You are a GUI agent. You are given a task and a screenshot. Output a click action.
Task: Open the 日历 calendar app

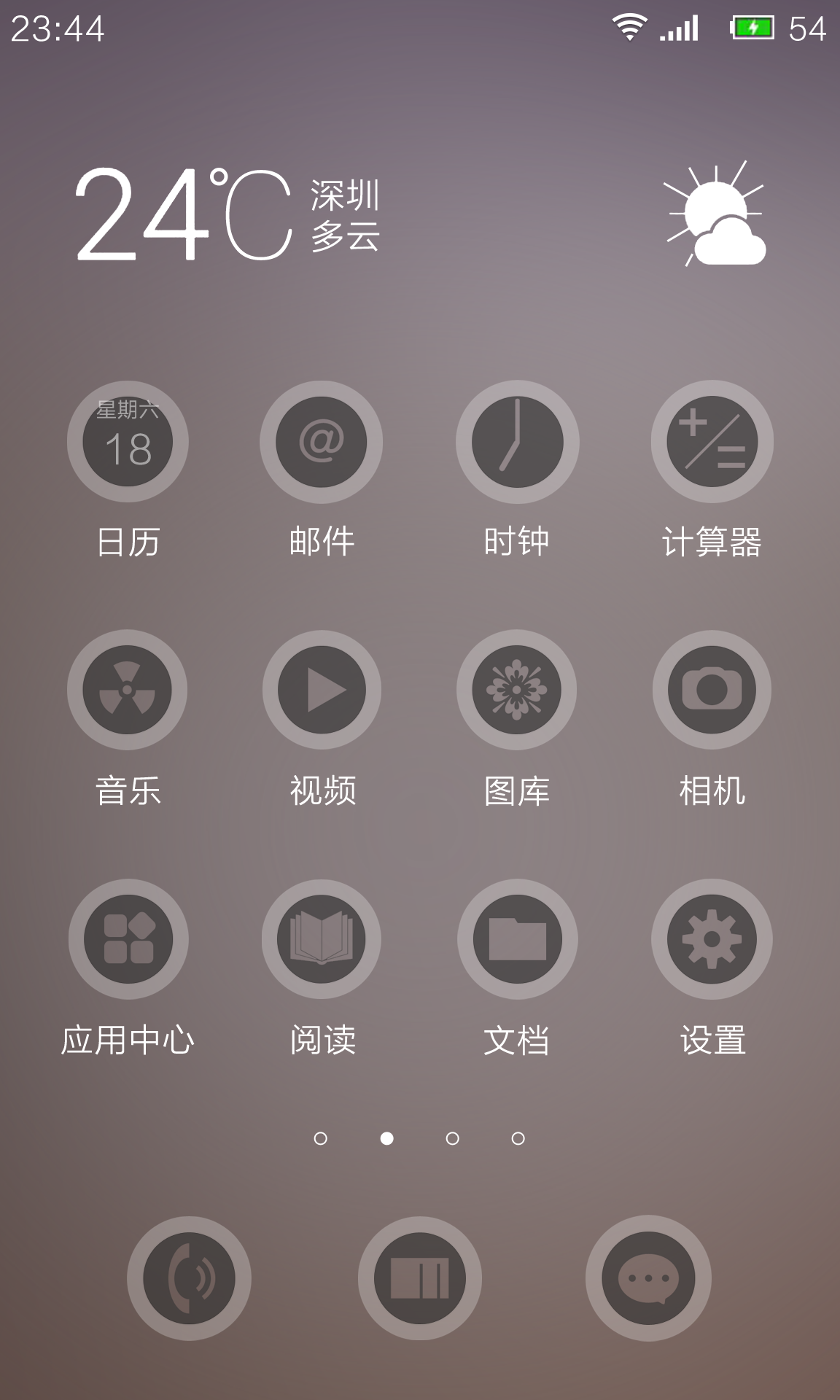(128, 442)
